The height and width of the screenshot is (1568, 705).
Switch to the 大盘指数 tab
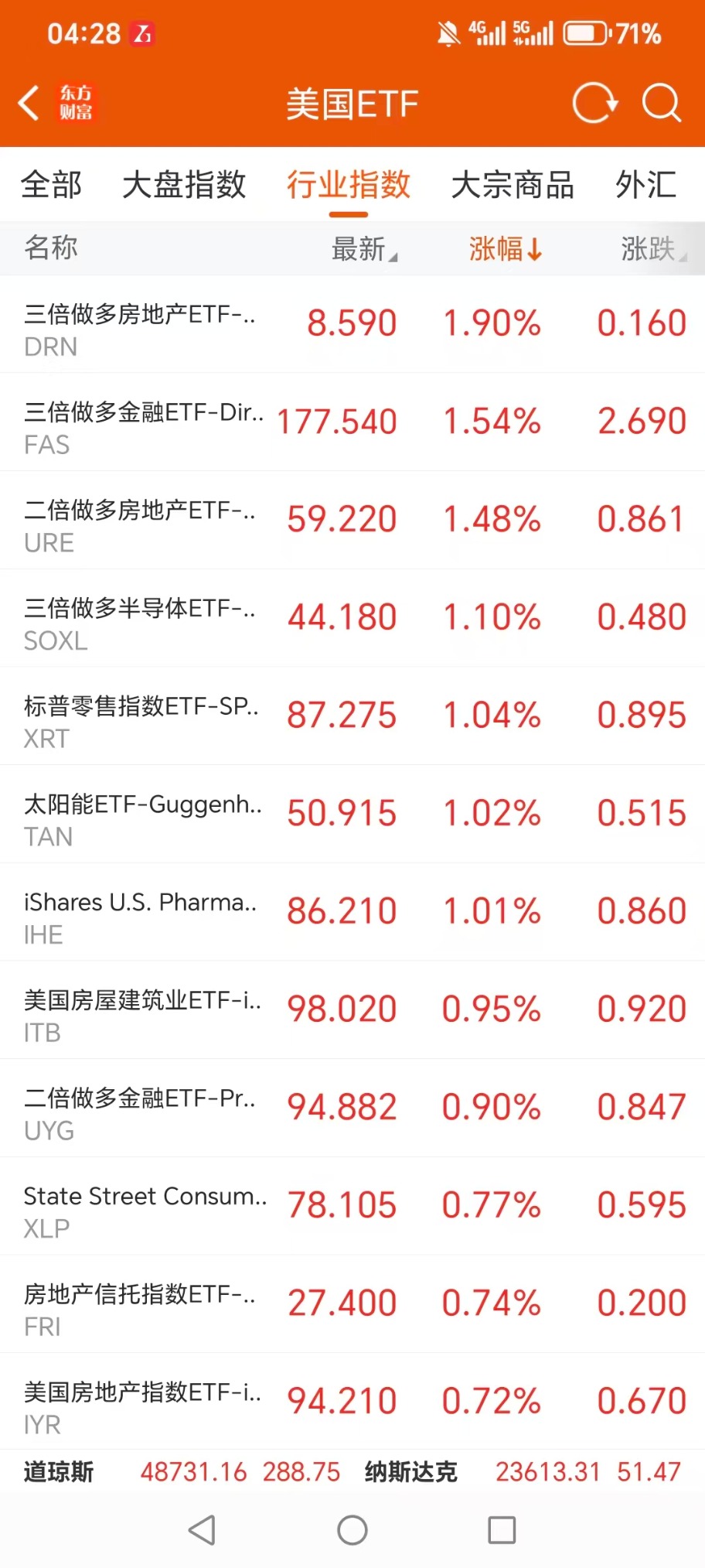184,185
